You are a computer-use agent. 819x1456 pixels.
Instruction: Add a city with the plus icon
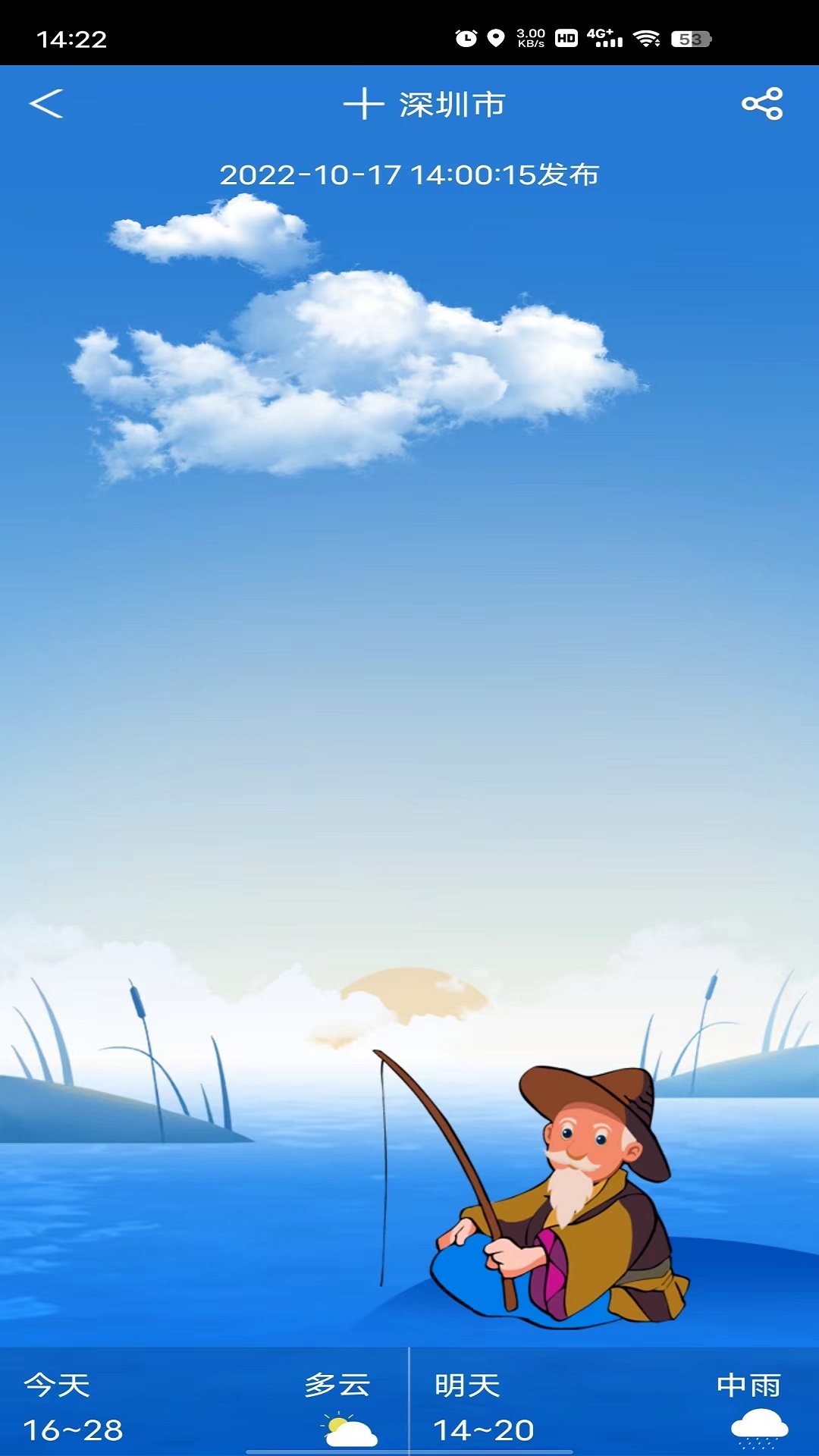363,104
